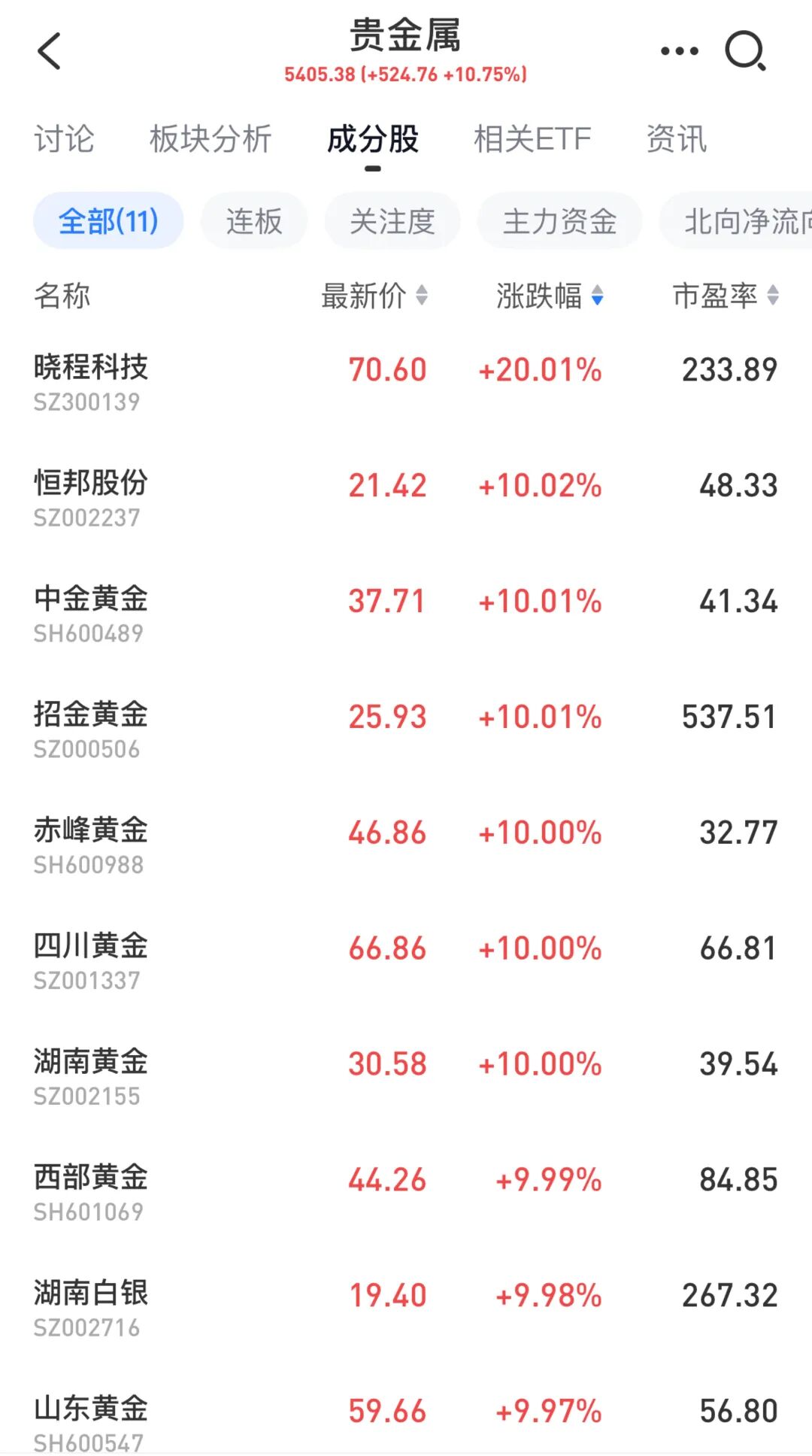
Task: Select the 全部(11) filter chip
Action: coord(108,221)
